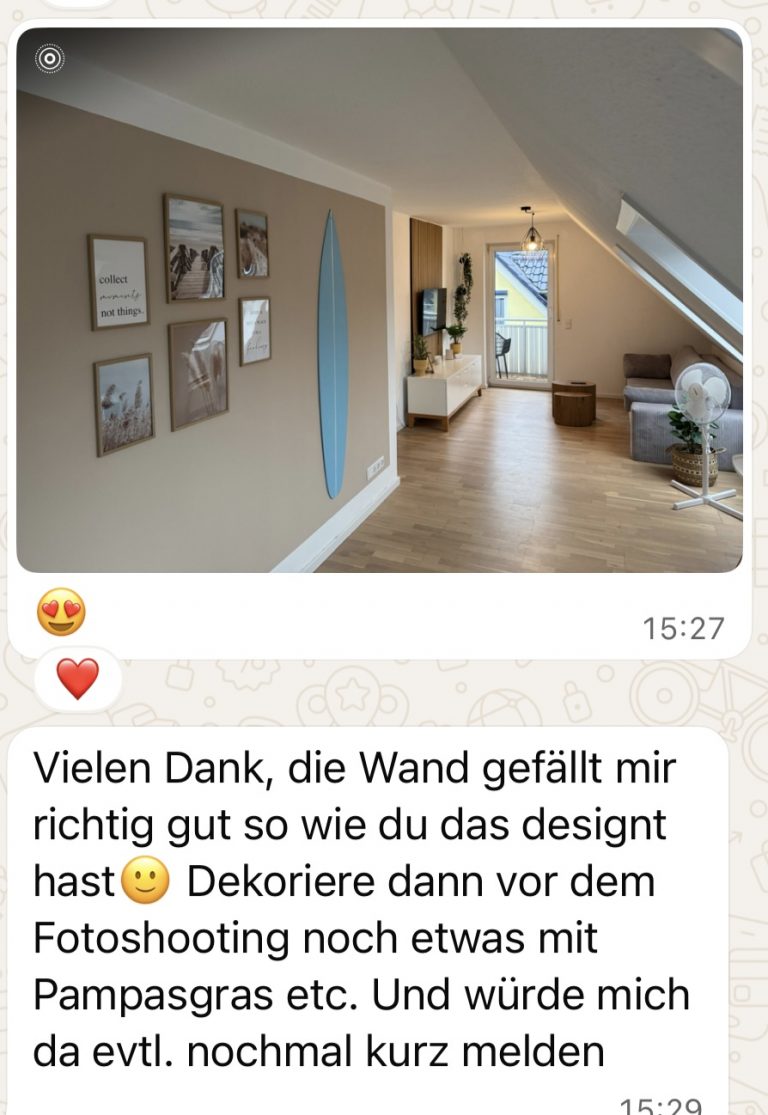Open the living room photo in the chat
The image size is (768, 1115).
point(379,300)
